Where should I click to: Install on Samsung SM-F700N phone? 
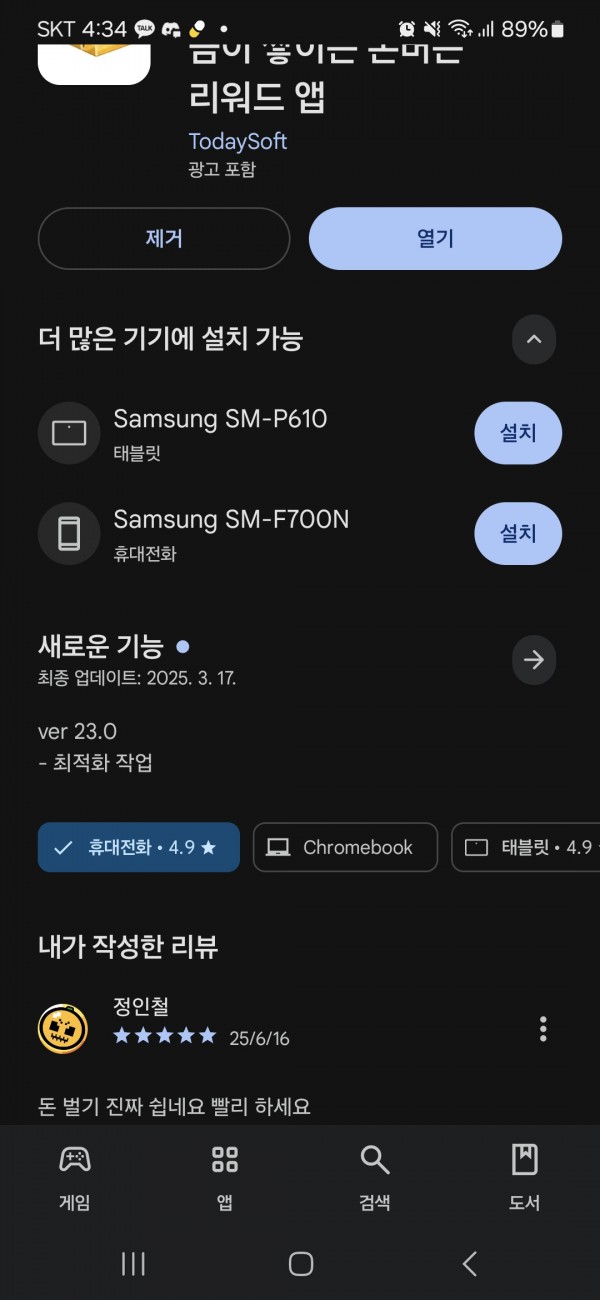[x=518, y=534]
